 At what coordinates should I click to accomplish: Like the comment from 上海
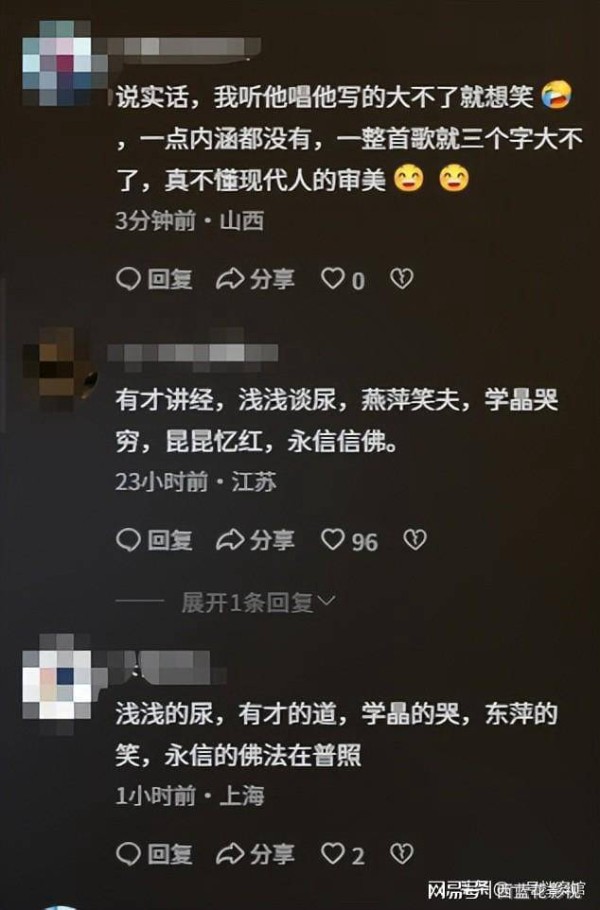pos(332,854)
